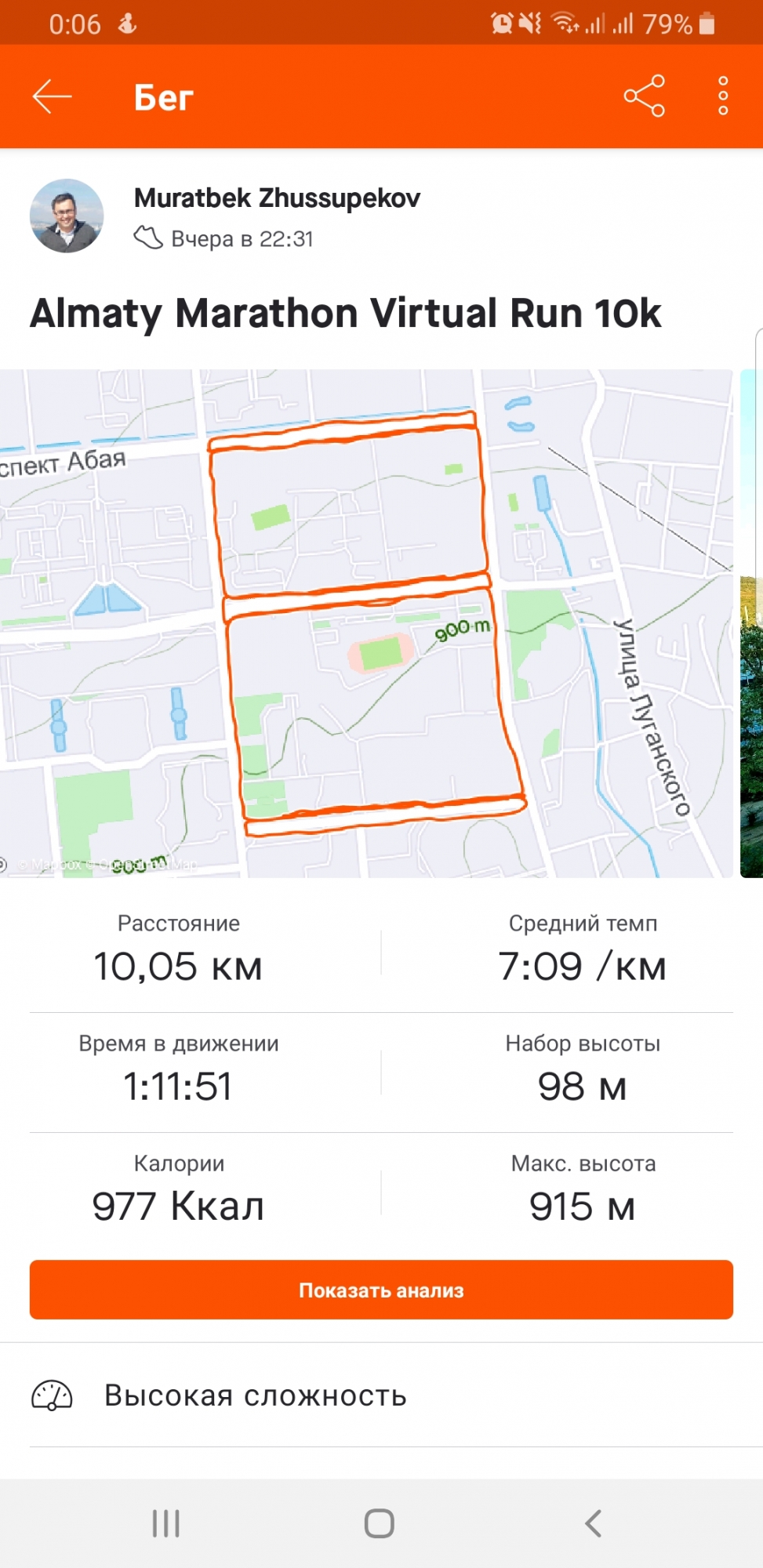Go to the home screen
The height and width of the screenshot is (1568, 763).
tap(380, 1523)
